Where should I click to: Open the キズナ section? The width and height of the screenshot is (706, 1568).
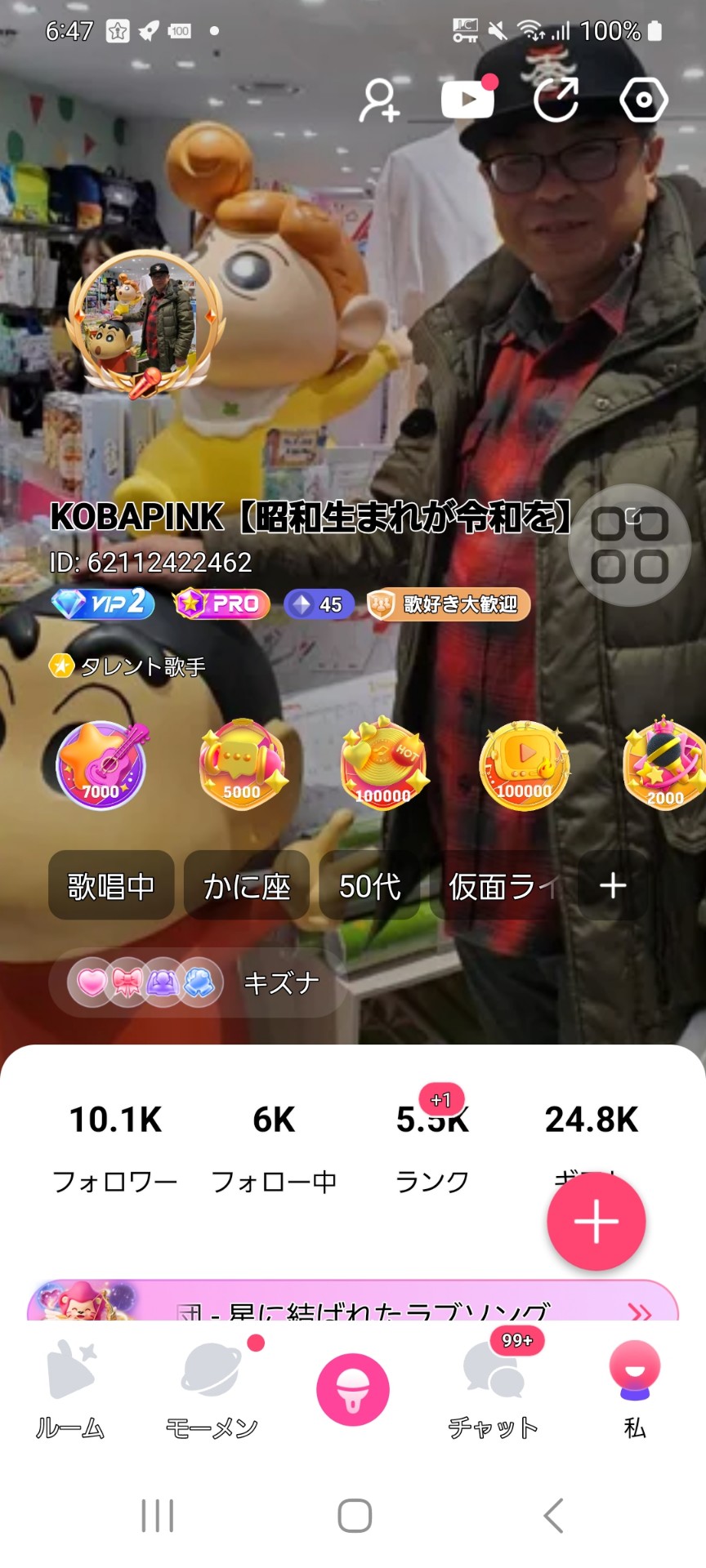tap(198, 982)
